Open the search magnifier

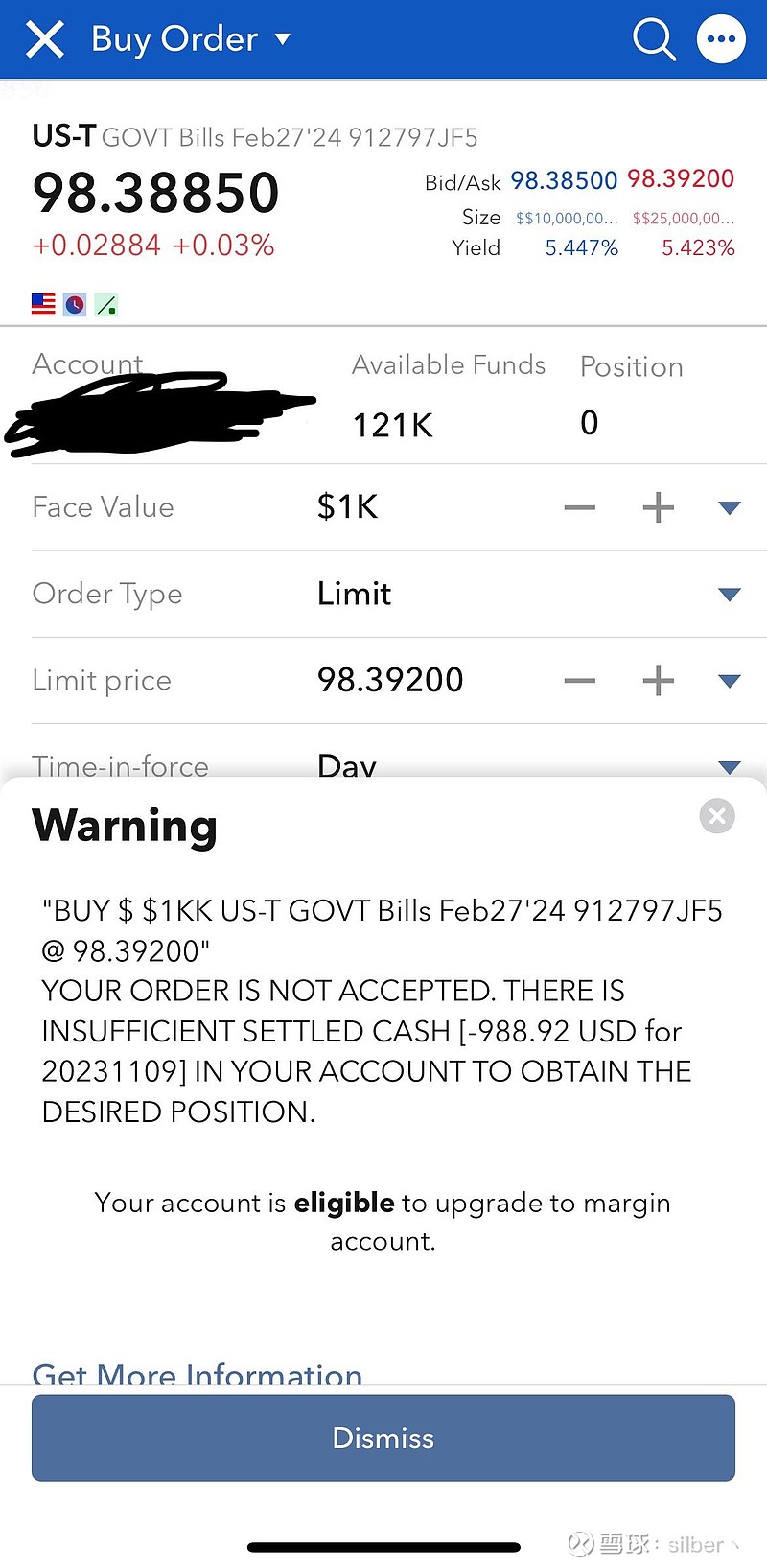point(654,39)
